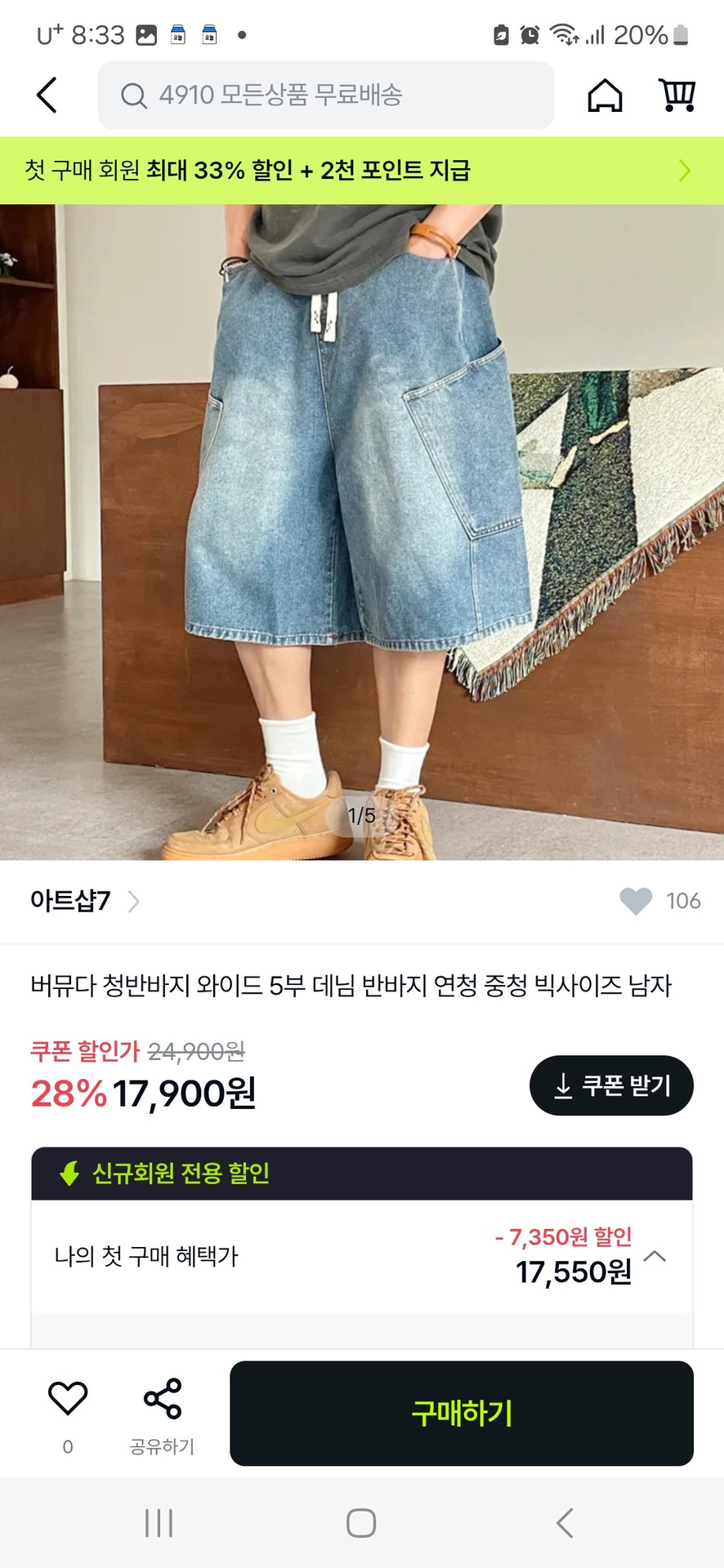
Task: Go to the home icon
Action: point(606,95)
